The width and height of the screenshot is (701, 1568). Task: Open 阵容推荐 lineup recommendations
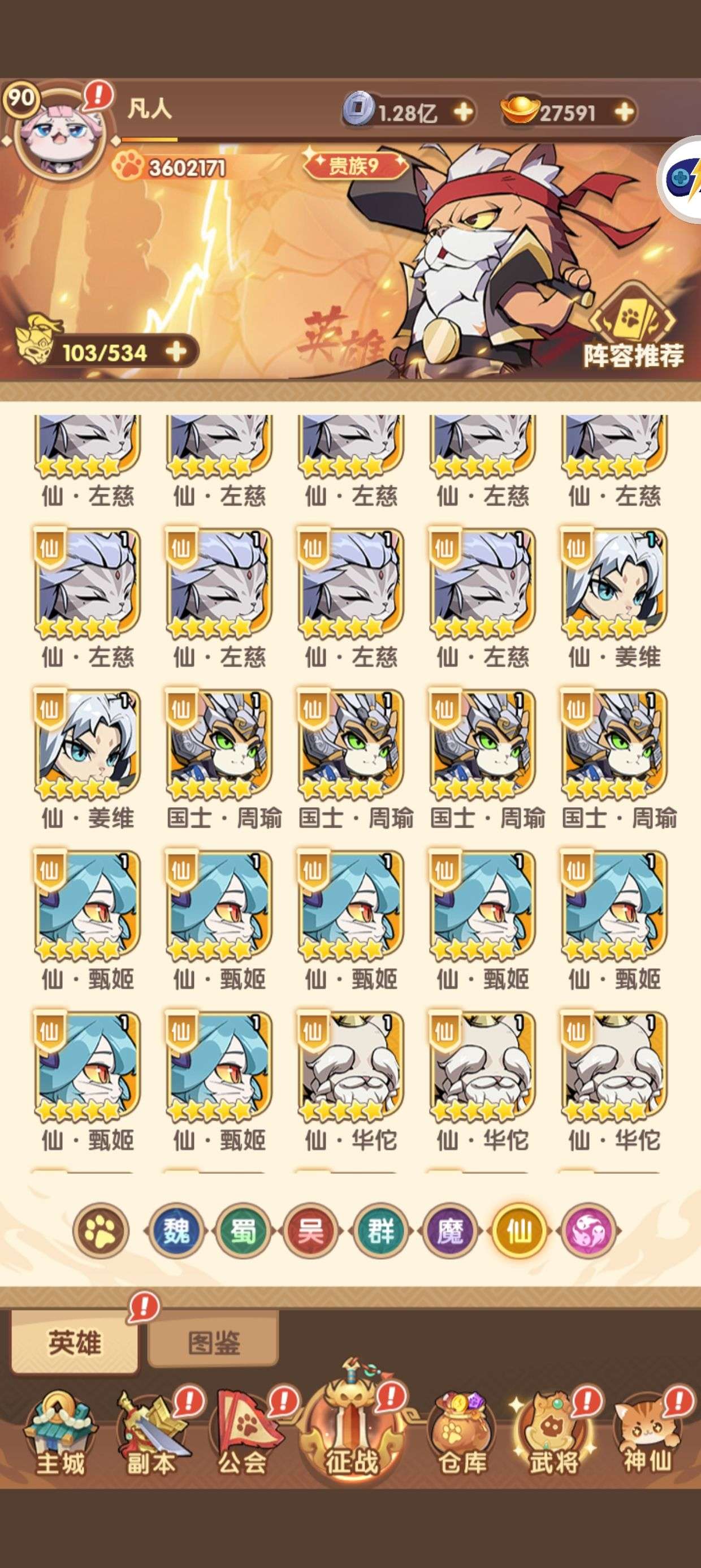click(633, 330)
